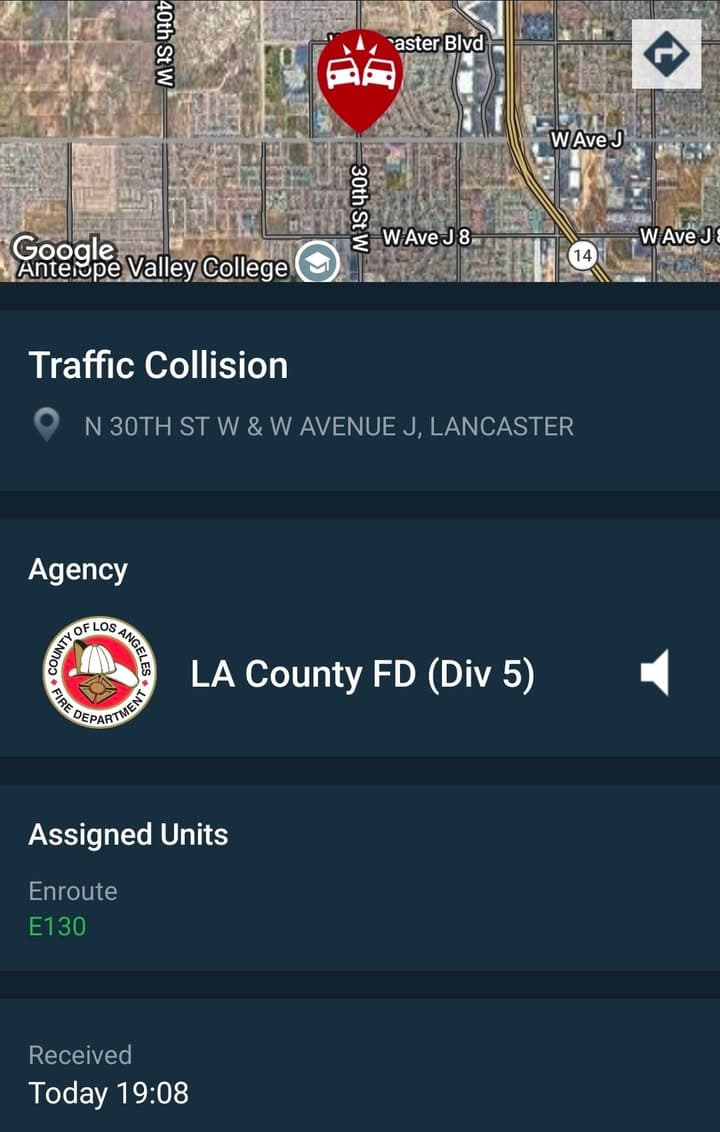Image resolution: width=720 pixels, height=1132 pixels.
Task: View details of LA County FD (Div 5)
Action: (x=364, y=674)
